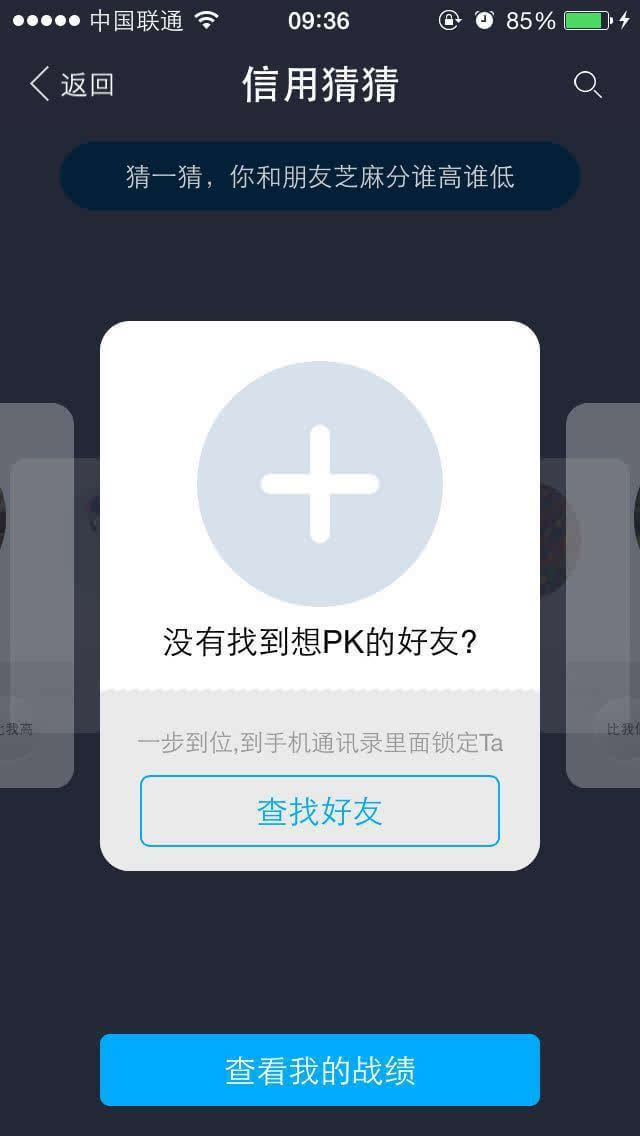Tap the plus circle to add a friend
640x1136 pixels.
tap(320, 484)
